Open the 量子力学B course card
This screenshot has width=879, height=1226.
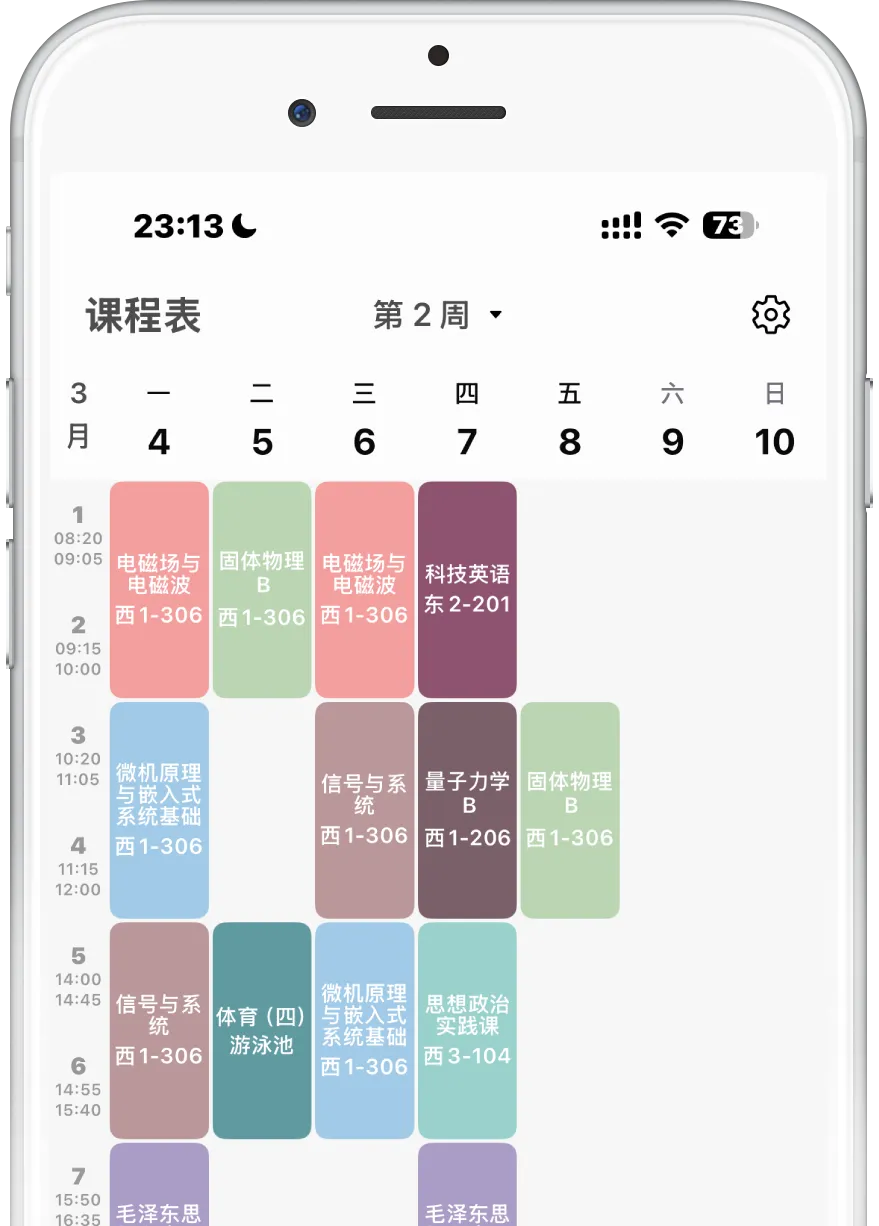(x=467, y=810)
